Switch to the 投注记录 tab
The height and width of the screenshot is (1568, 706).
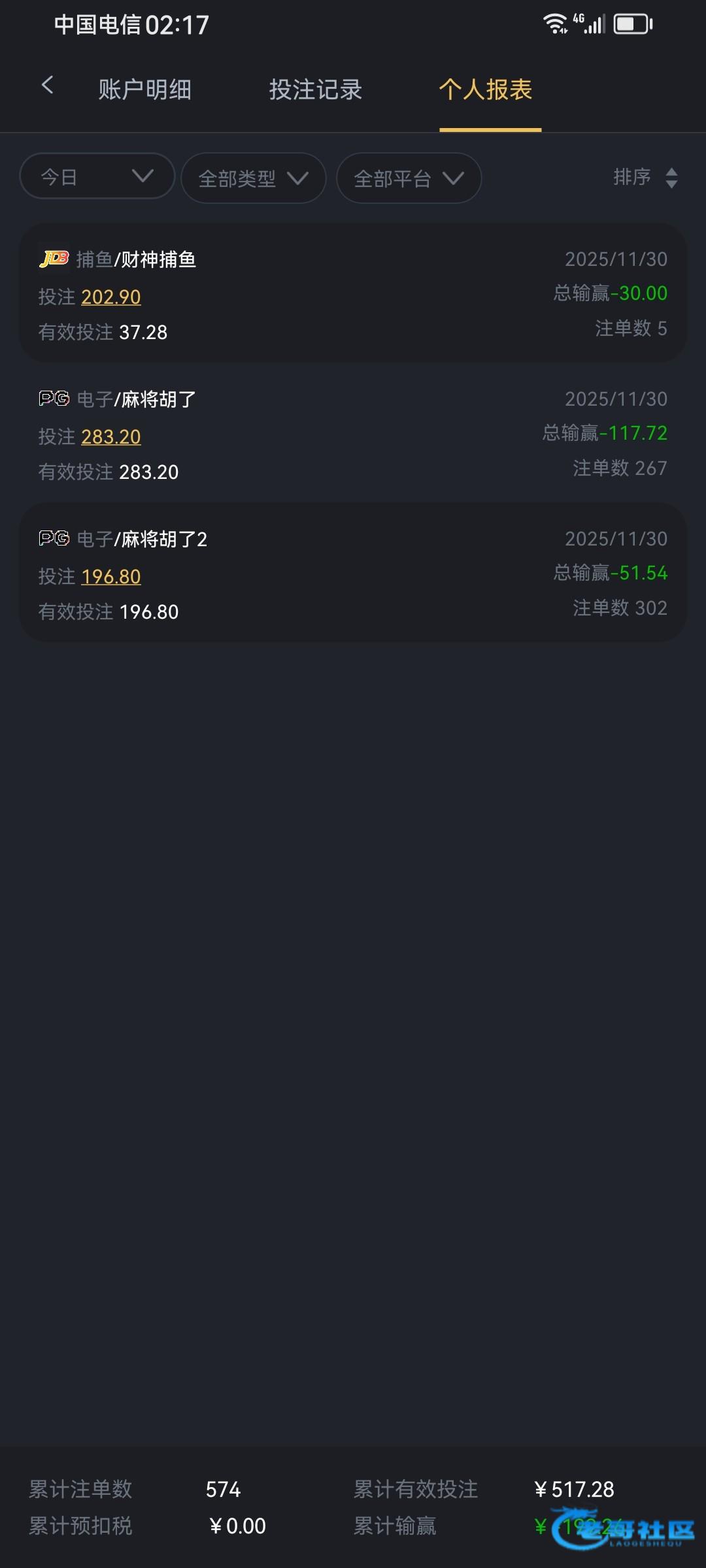[315, 90]
